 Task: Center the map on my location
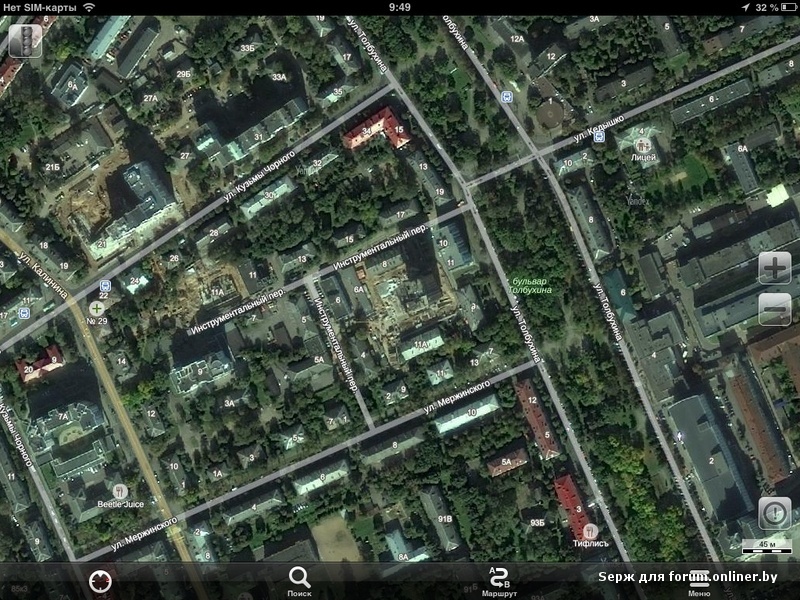100,580
